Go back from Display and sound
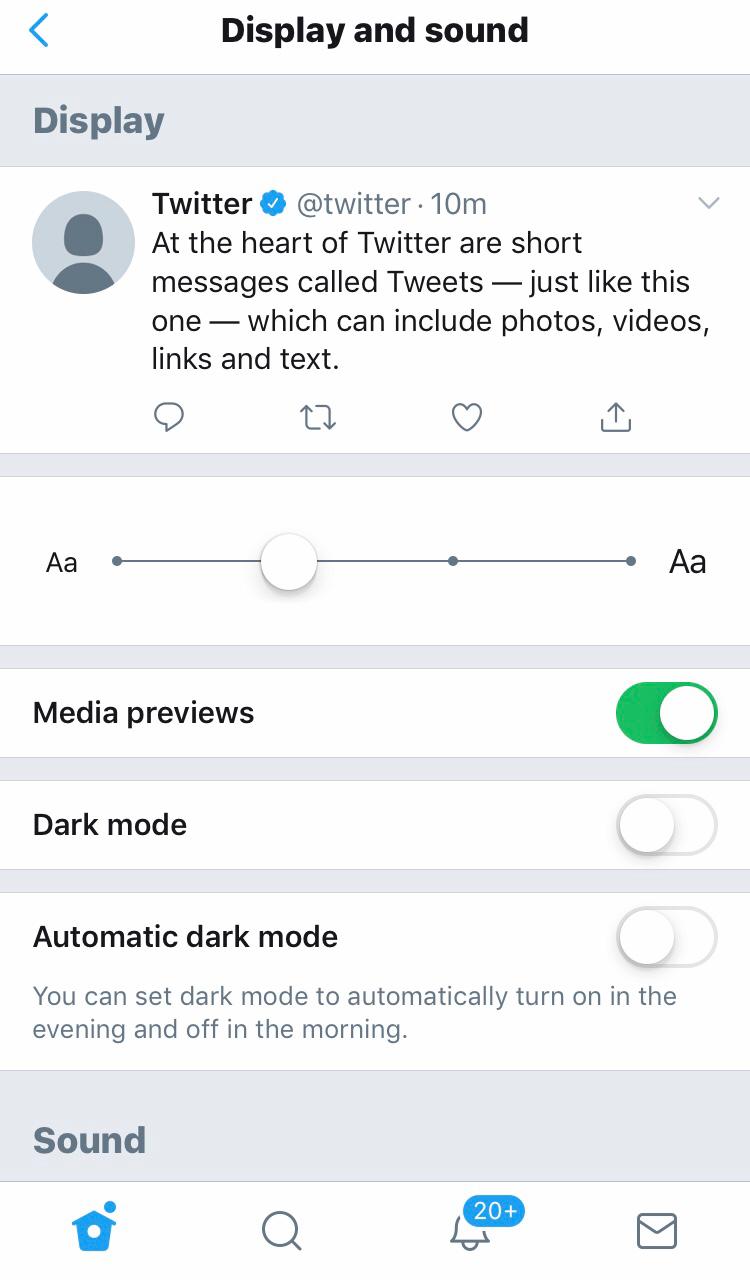 click(39, 31)
